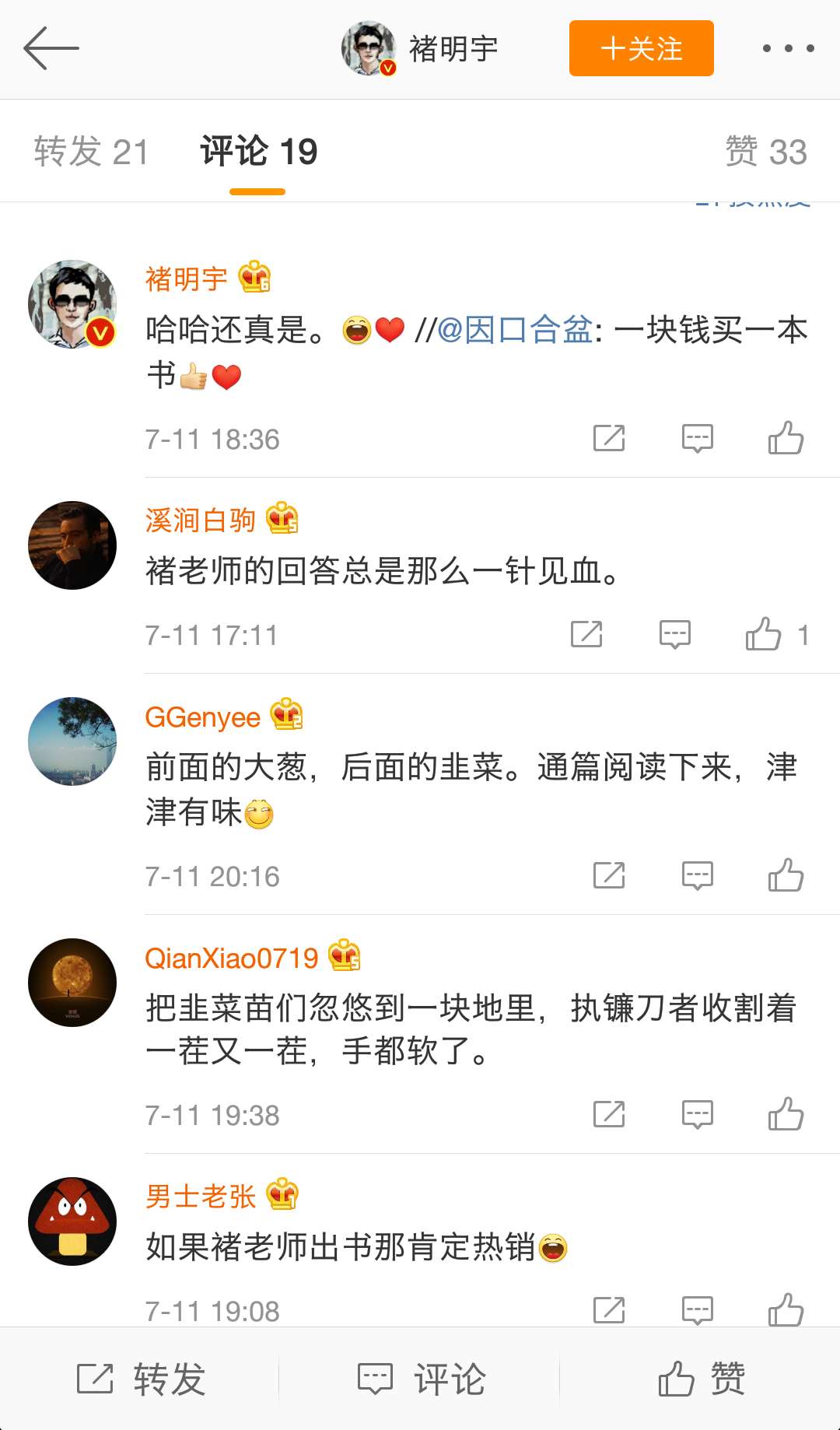
Task: Tap 转发 in the bottom bar
Action: point(141,1379)
